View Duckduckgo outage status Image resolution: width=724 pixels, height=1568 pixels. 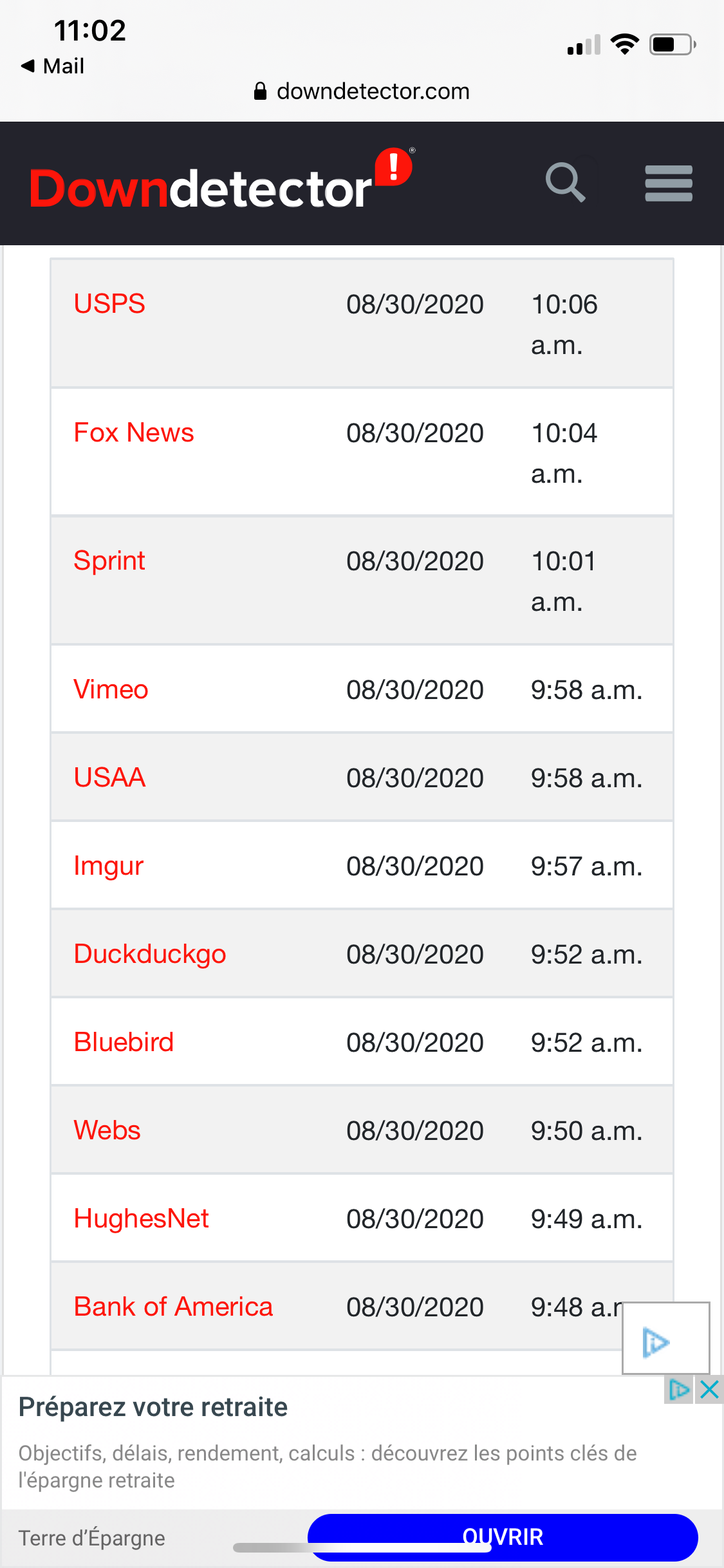coord(150,954)
